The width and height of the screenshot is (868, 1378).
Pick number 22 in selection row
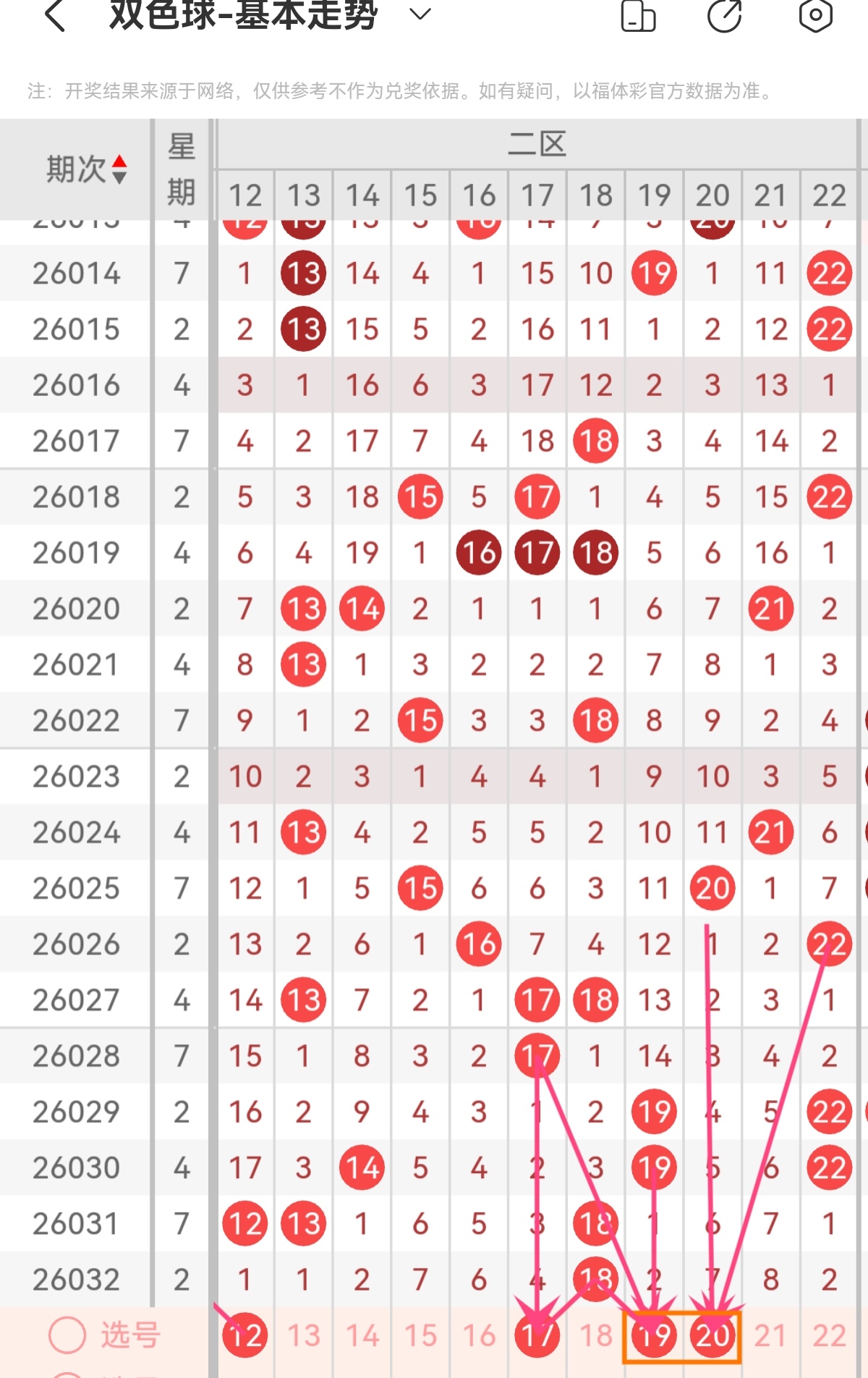click(829, 1335)
